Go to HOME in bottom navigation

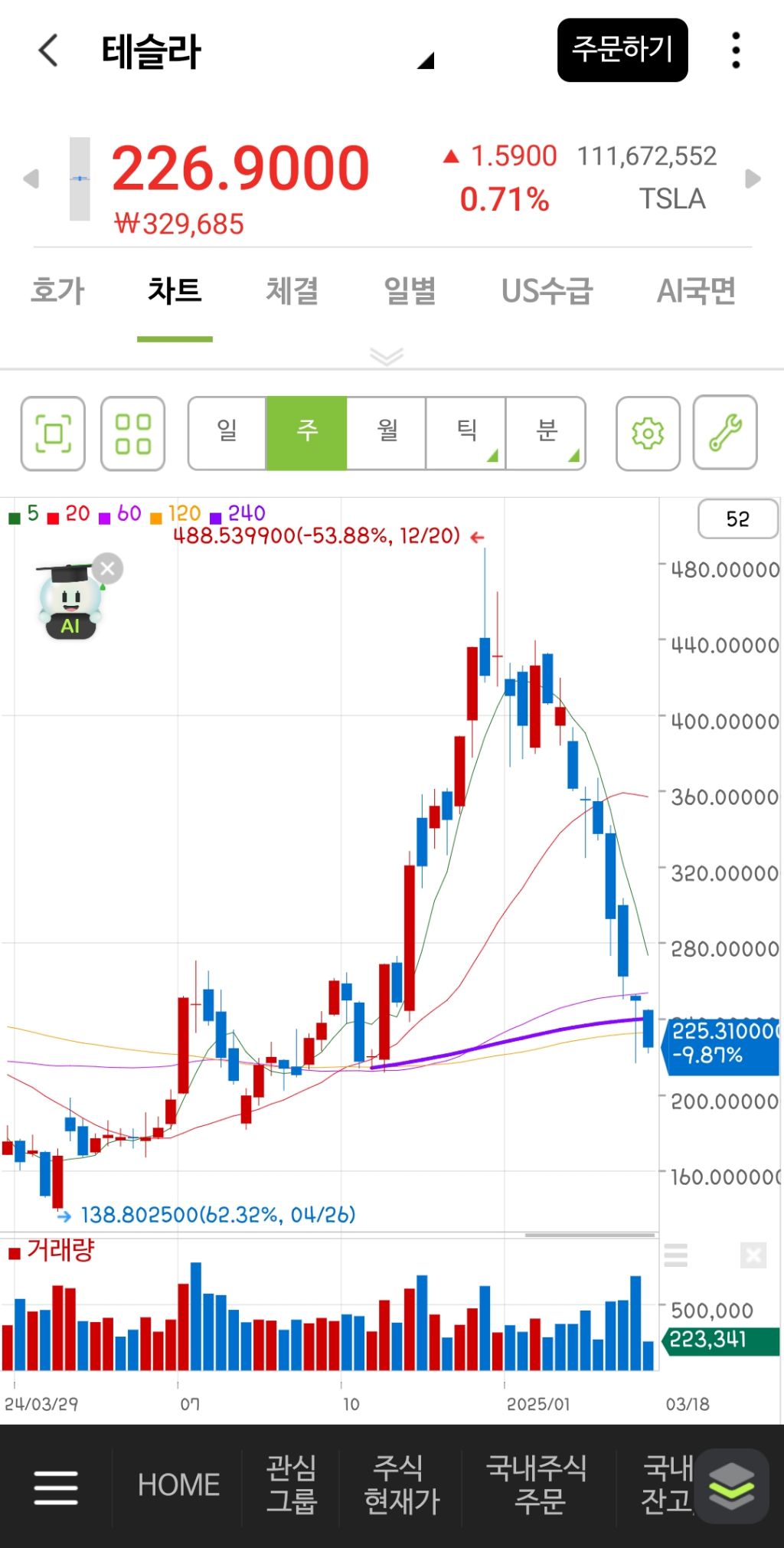pos(178,1484)
